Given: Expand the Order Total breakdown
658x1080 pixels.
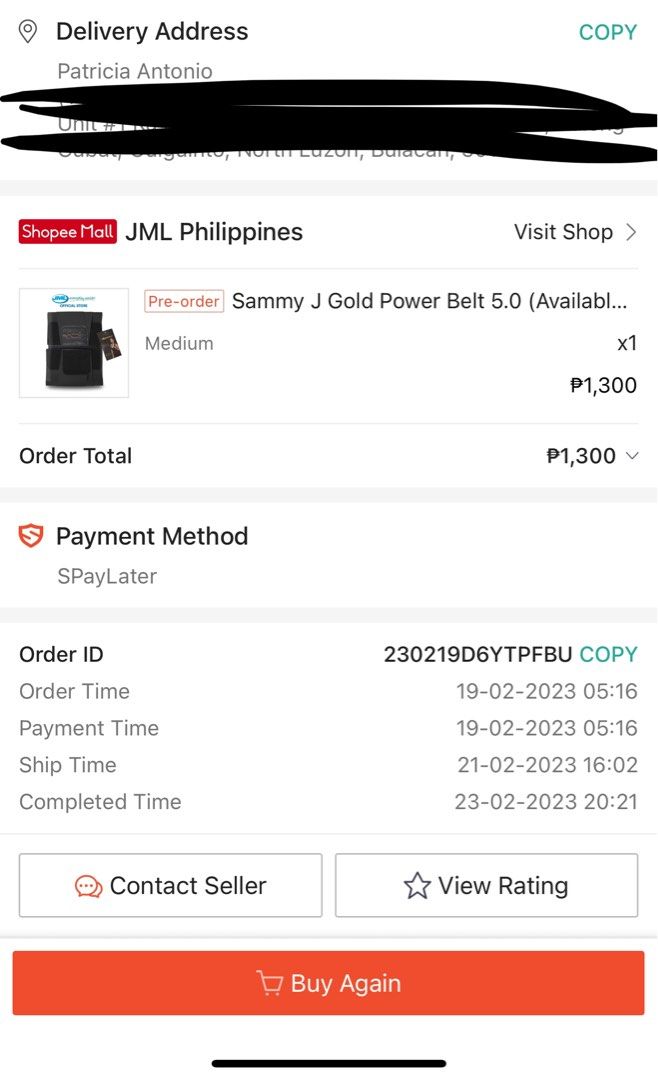Looking at the screenshot, I should coord(631,456).
